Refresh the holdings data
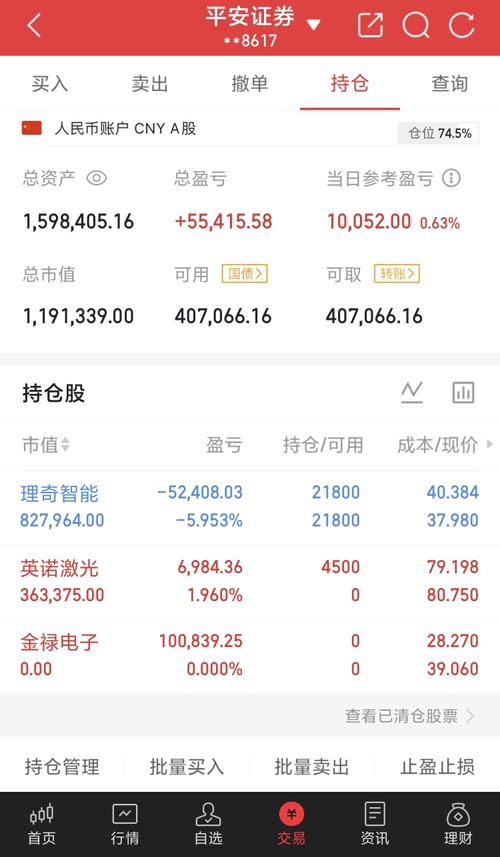 click(461, 25)
